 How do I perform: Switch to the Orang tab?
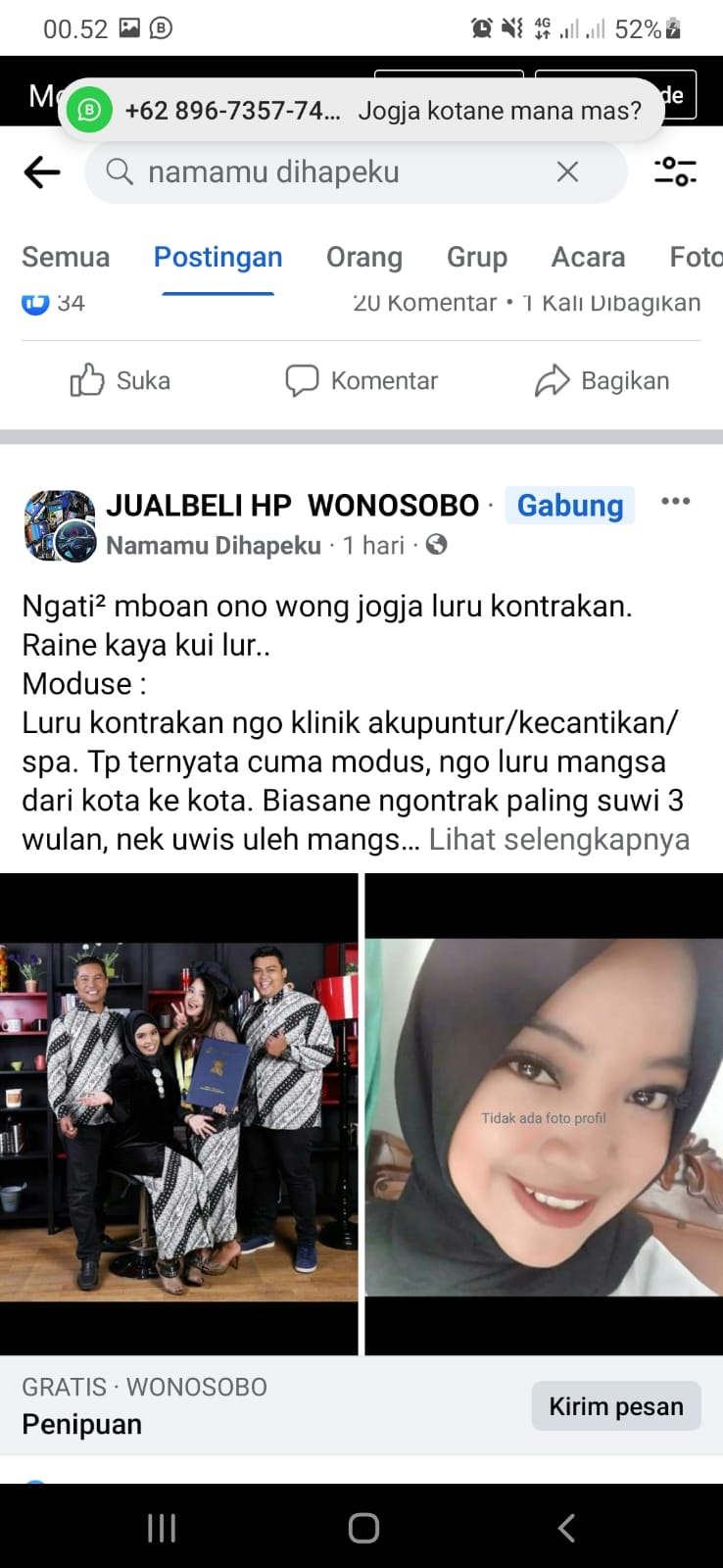click(x=364, y=257)
